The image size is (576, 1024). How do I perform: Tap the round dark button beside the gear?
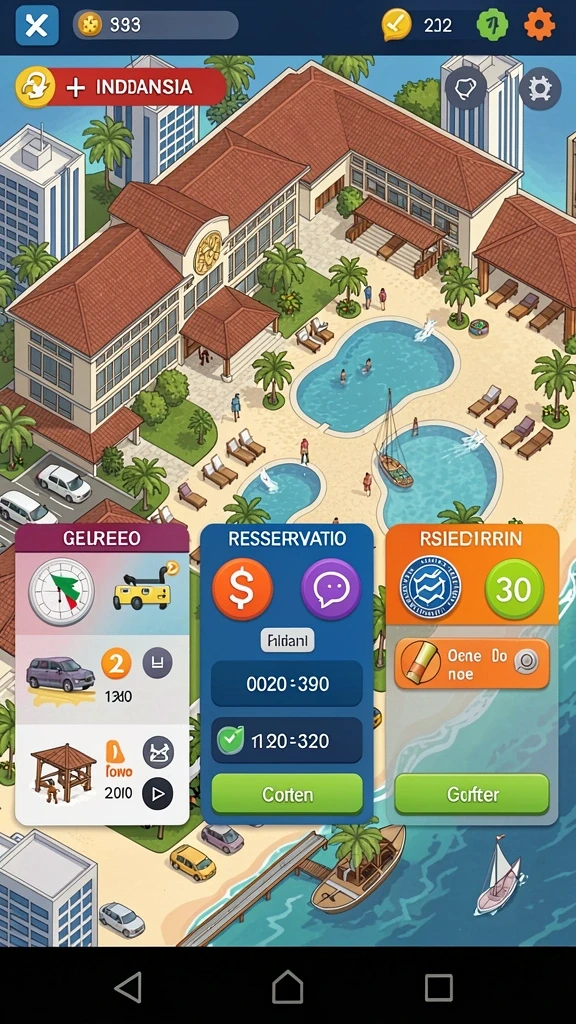[466, 88]
